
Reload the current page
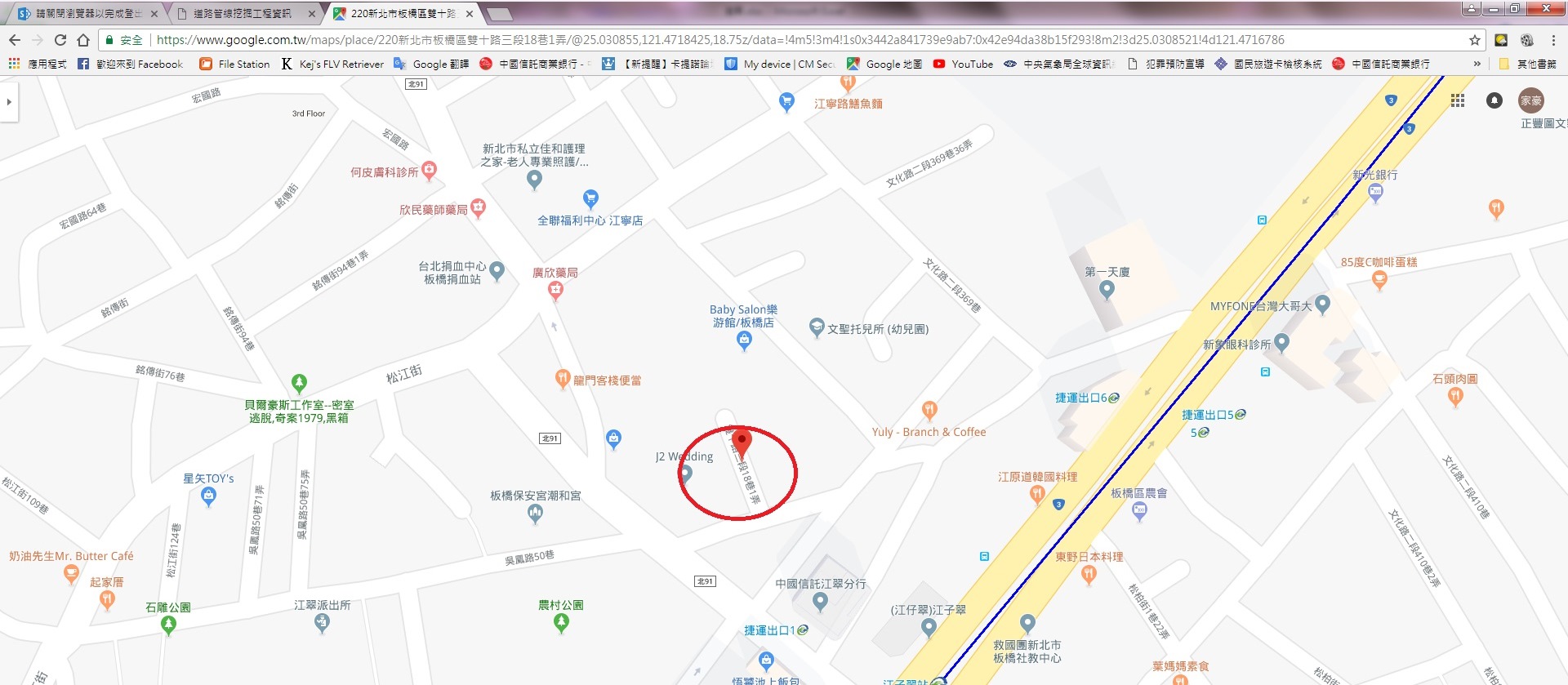[60, 40]
